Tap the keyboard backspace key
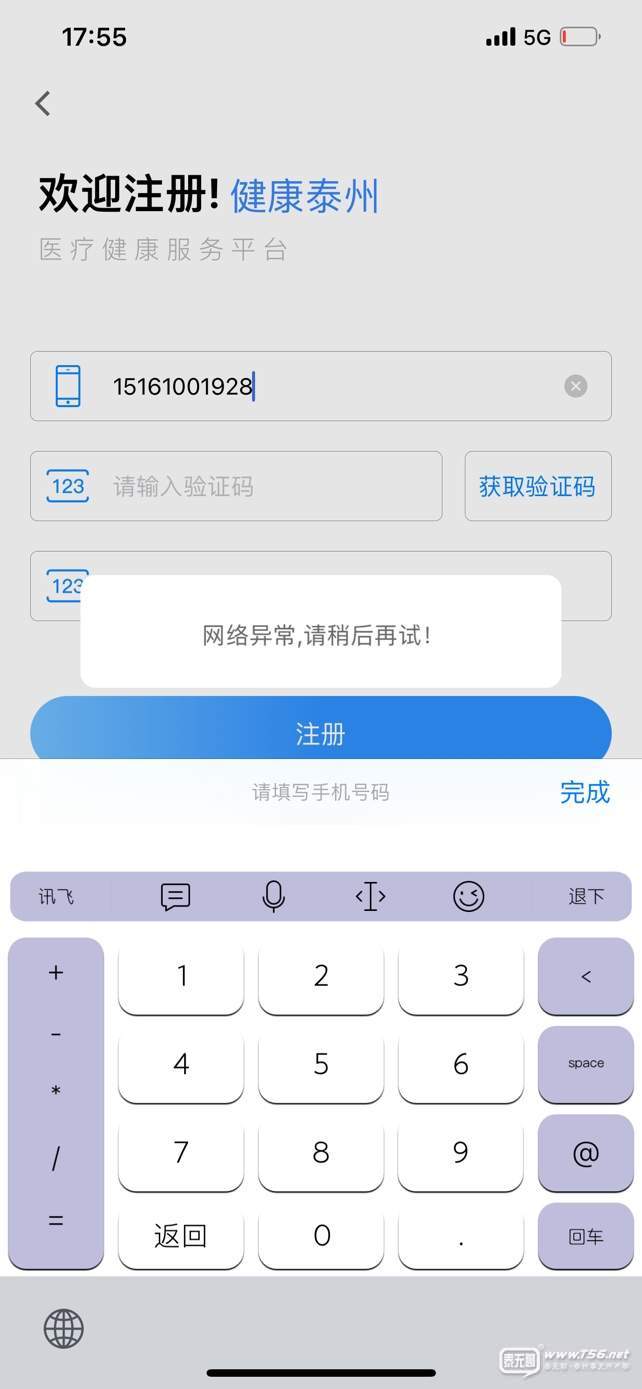The image size is (642, 1389). click(585, 976)
